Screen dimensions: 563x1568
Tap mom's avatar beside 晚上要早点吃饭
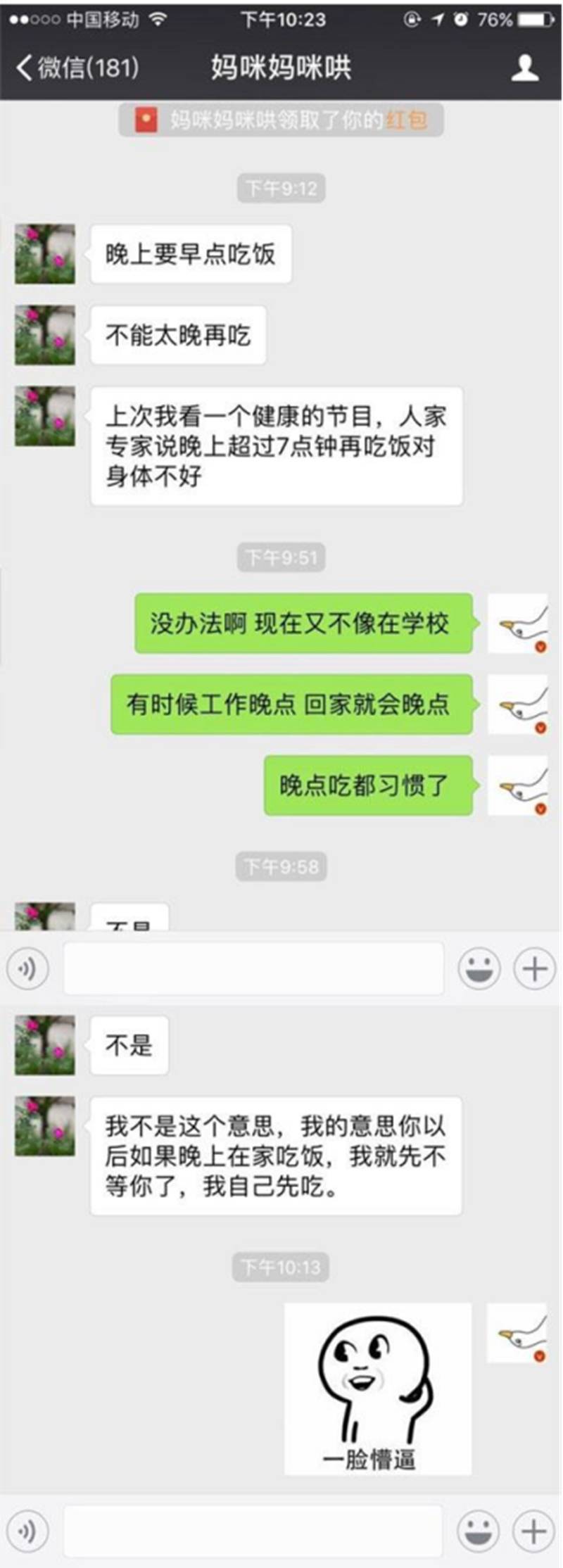click(45, 254)
